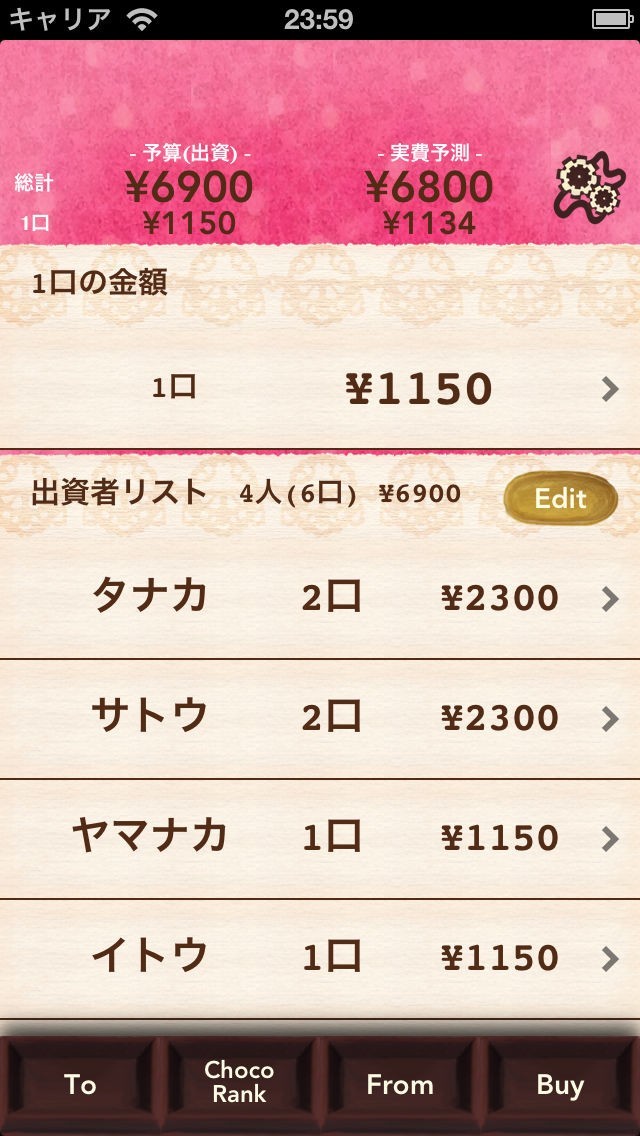Open タナカ's contribution row
Viewport: 640px width, 1136px height.
point(320,599)
